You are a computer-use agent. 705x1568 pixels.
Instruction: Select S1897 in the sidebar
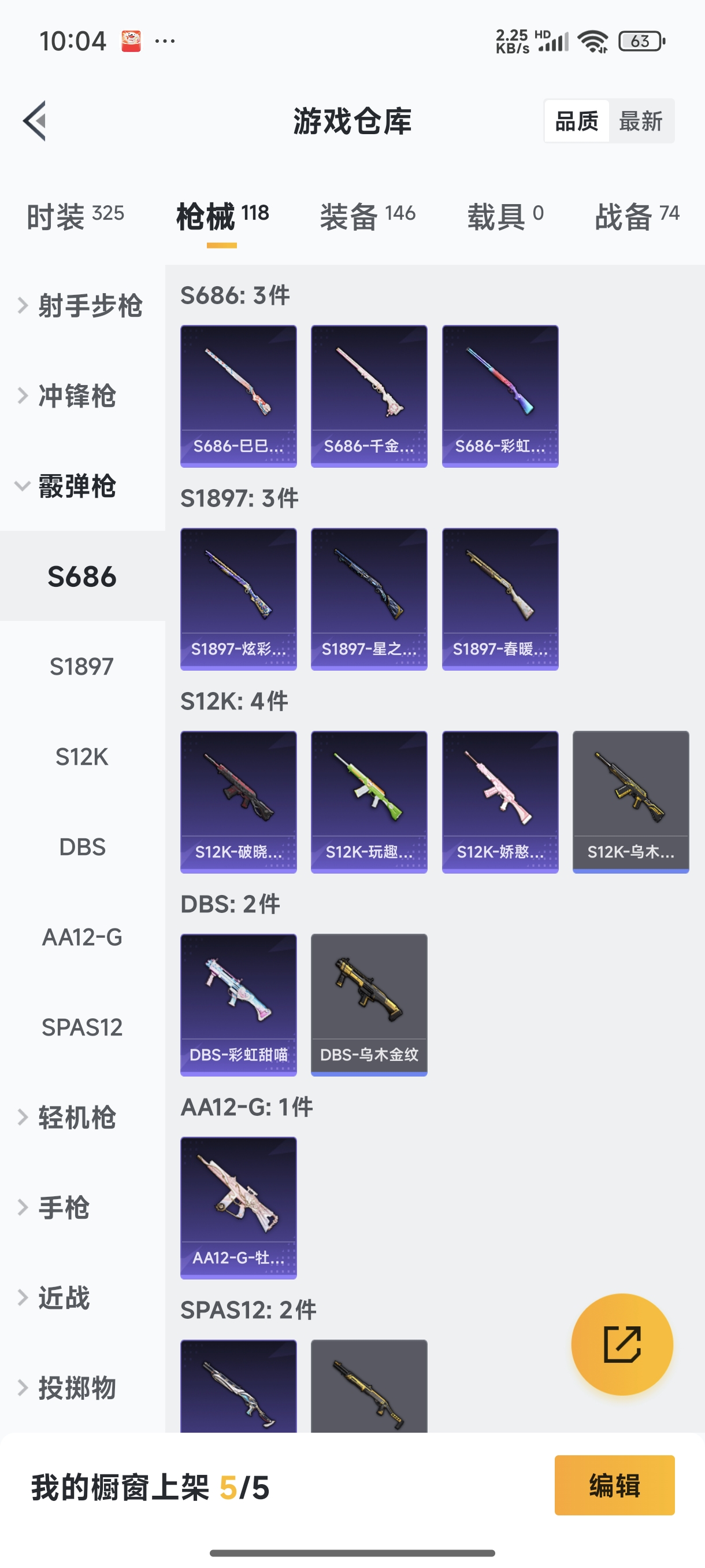coord(81,667)
